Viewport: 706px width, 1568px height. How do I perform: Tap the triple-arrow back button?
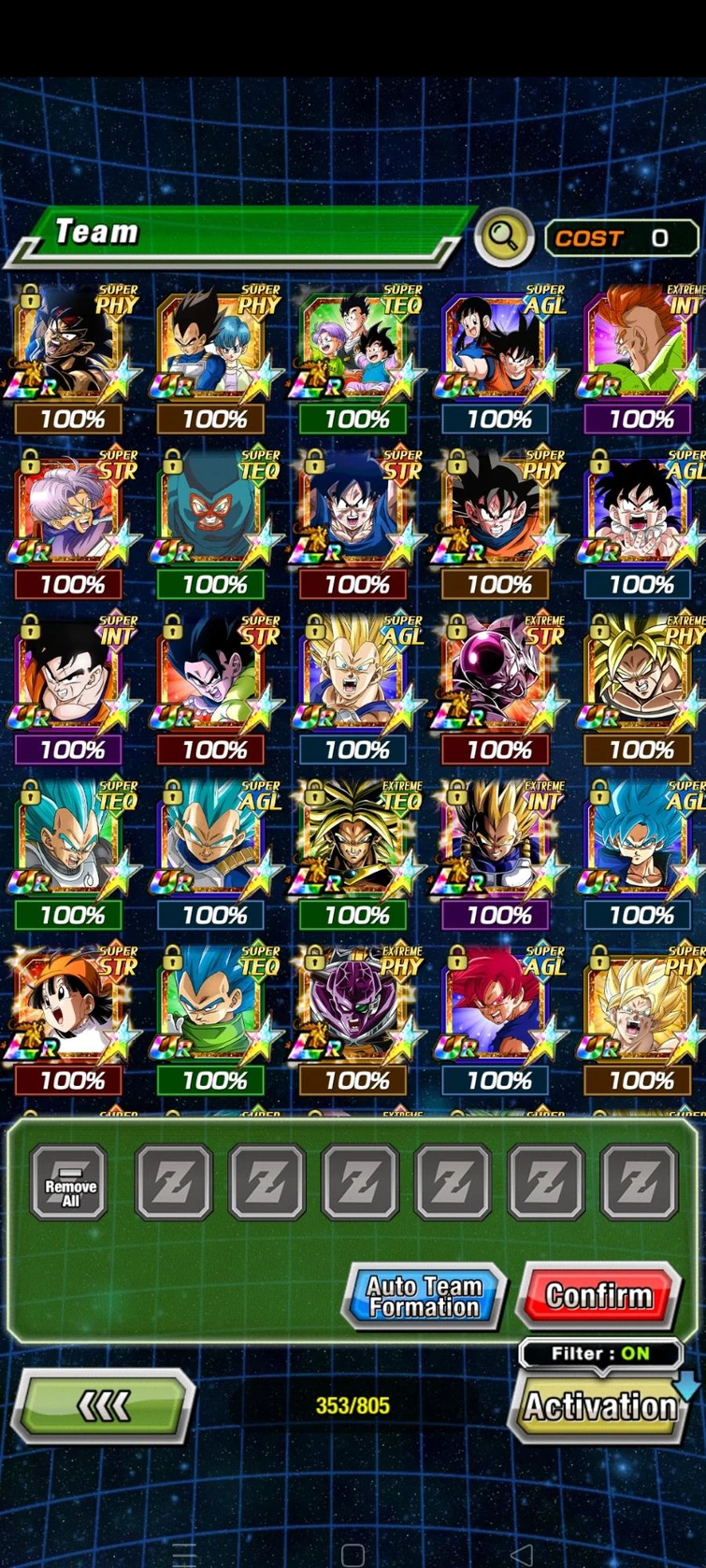103,1406
